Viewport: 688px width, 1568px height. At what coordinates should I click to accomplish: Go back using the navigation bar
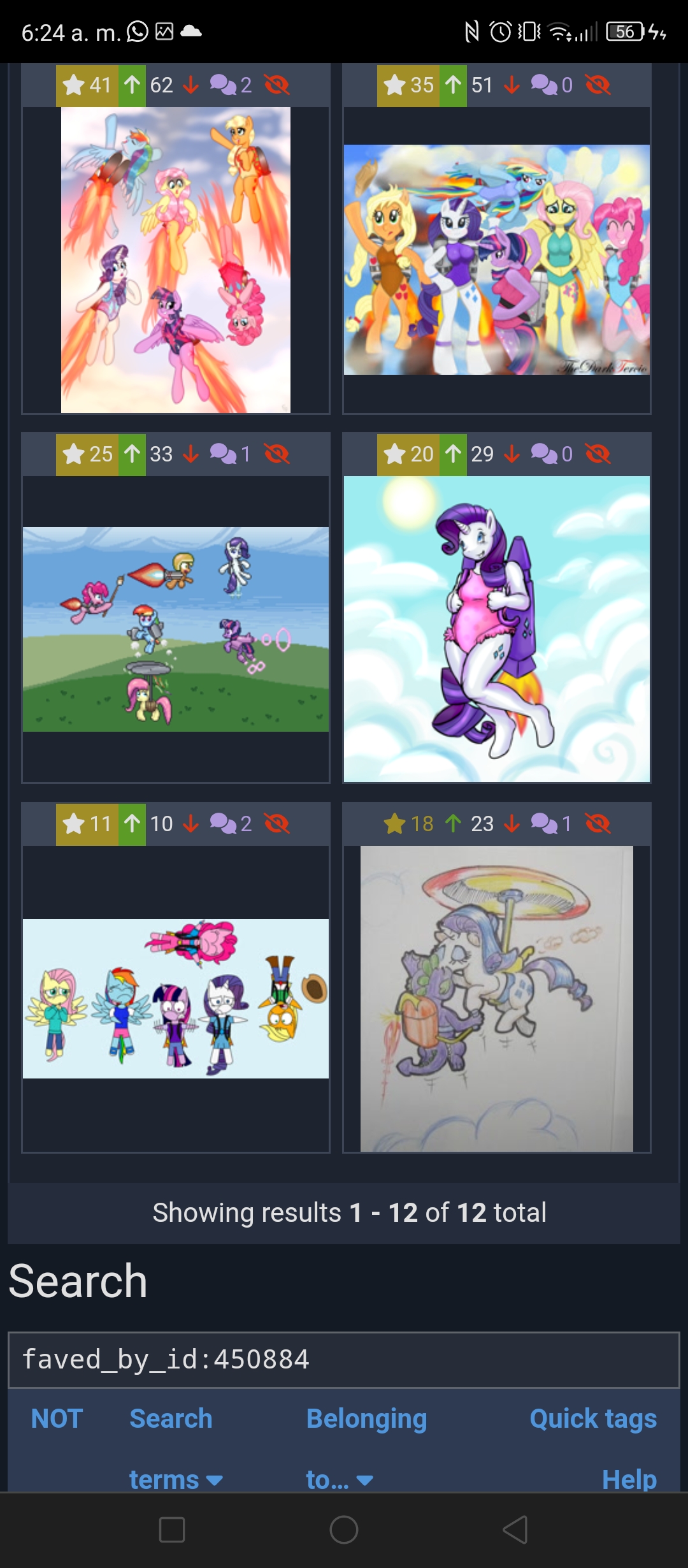(515, 1530)
